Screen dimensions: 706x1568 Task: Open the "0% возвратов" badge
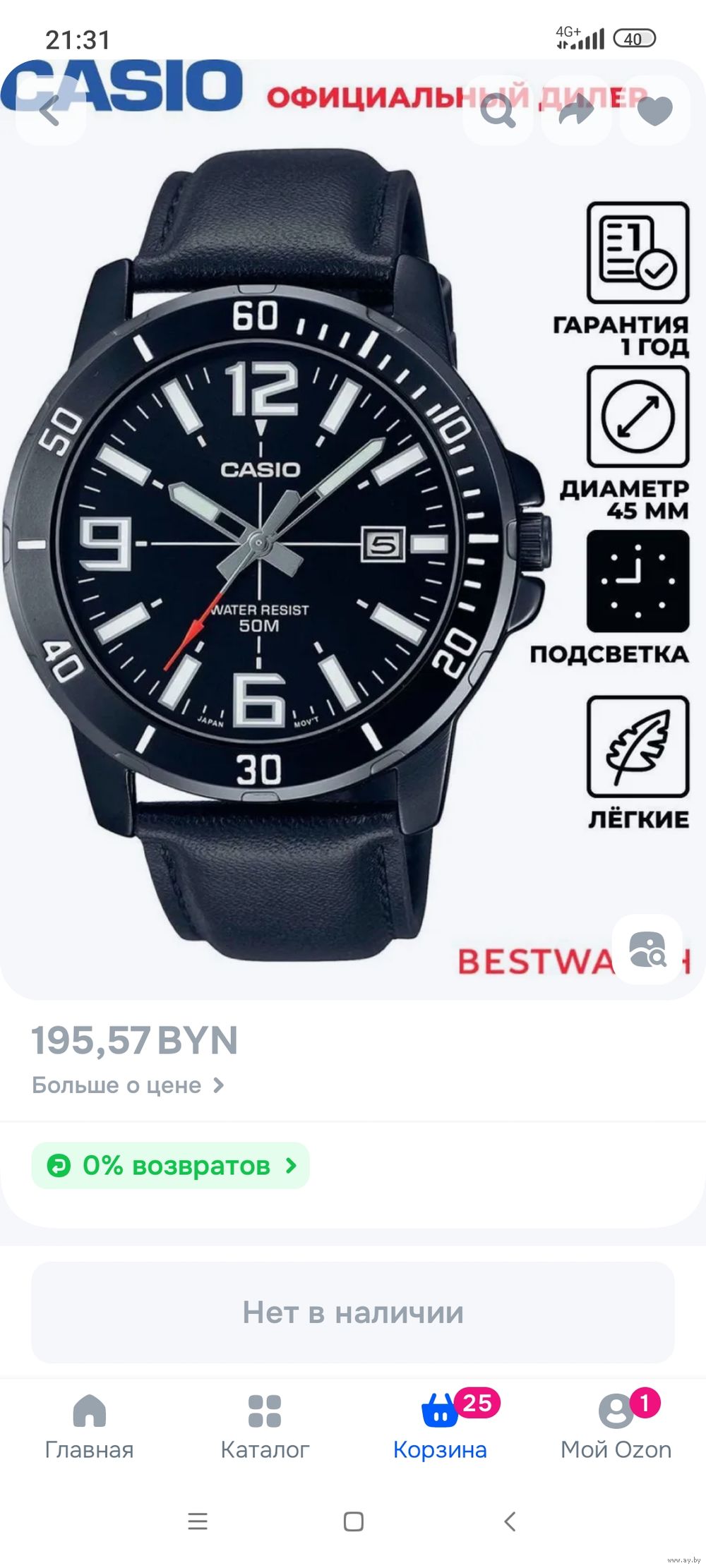click(x=170, y=1166)
